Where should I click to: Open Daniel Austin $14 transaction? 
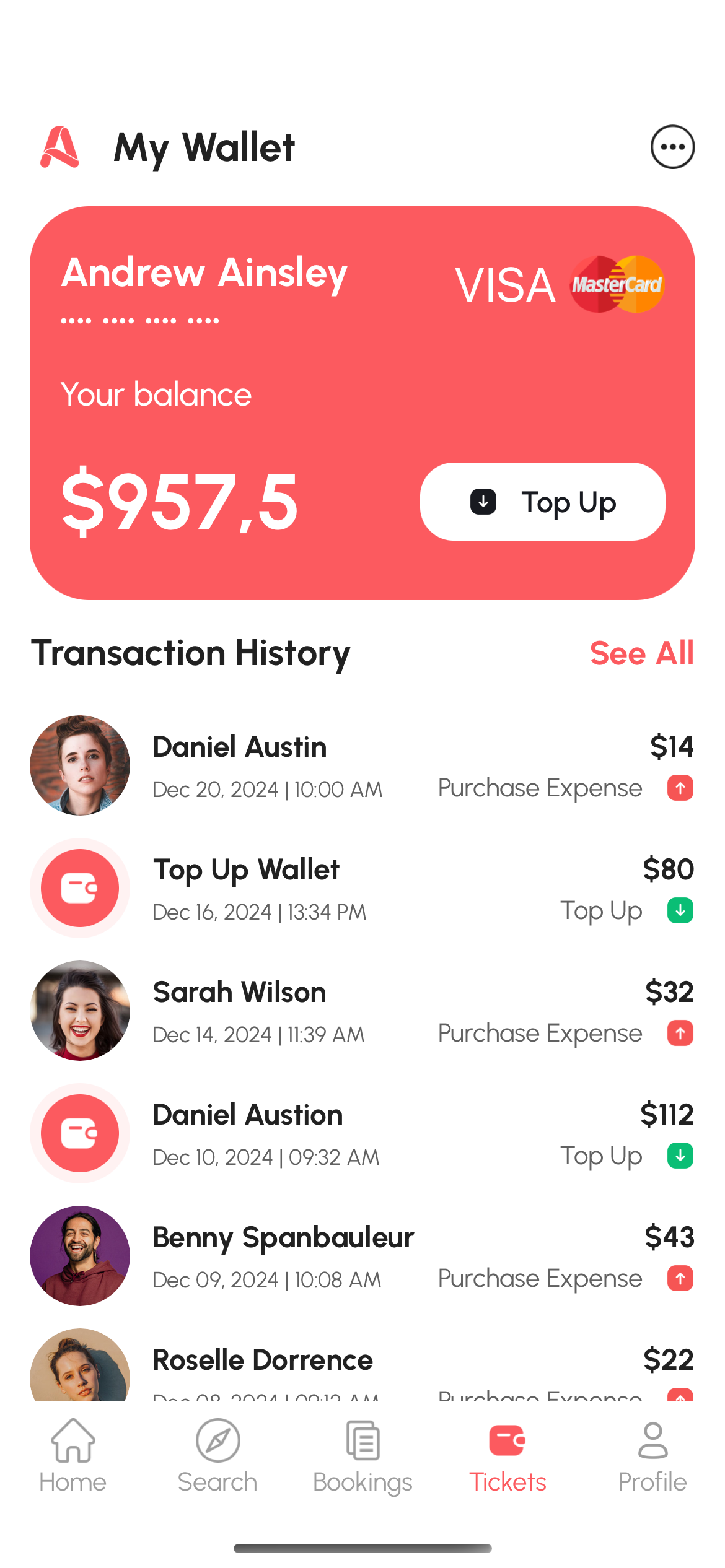(x=362, y=765)
